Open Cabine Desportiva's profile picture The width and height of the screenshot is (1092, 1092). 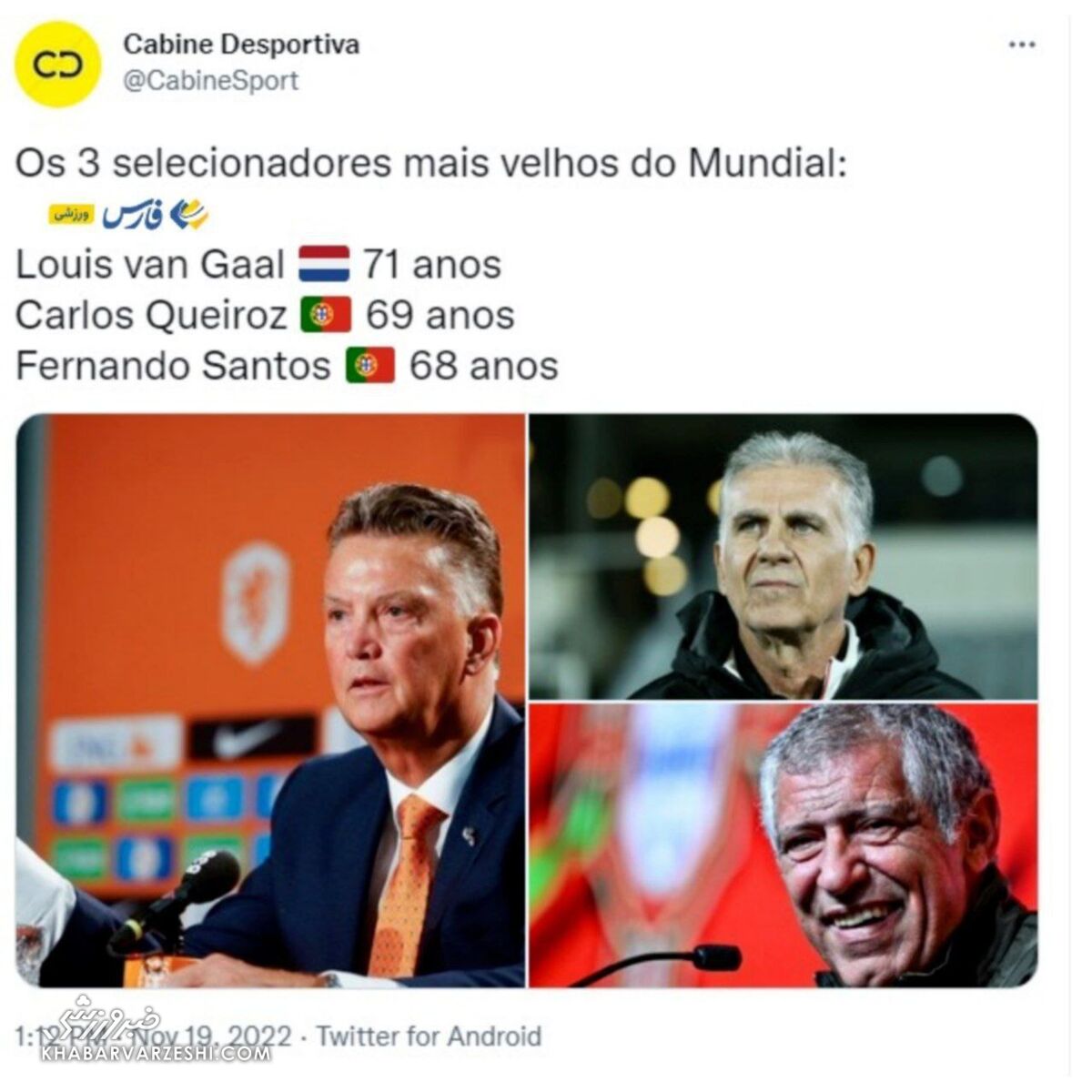point(60,64)
